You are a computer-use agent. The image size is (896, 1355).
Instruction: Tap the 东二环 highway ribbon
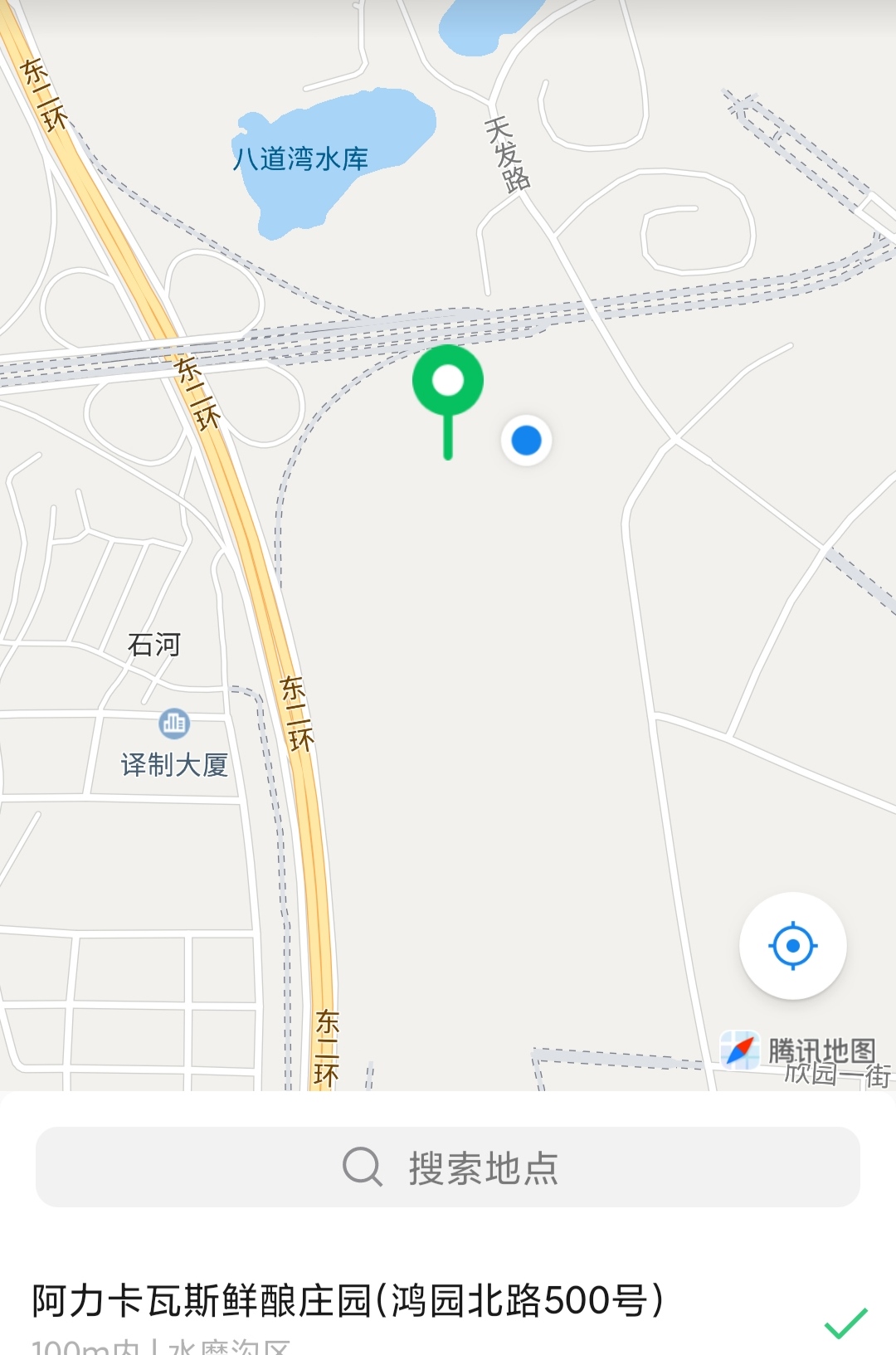click(x=297, y=714)
